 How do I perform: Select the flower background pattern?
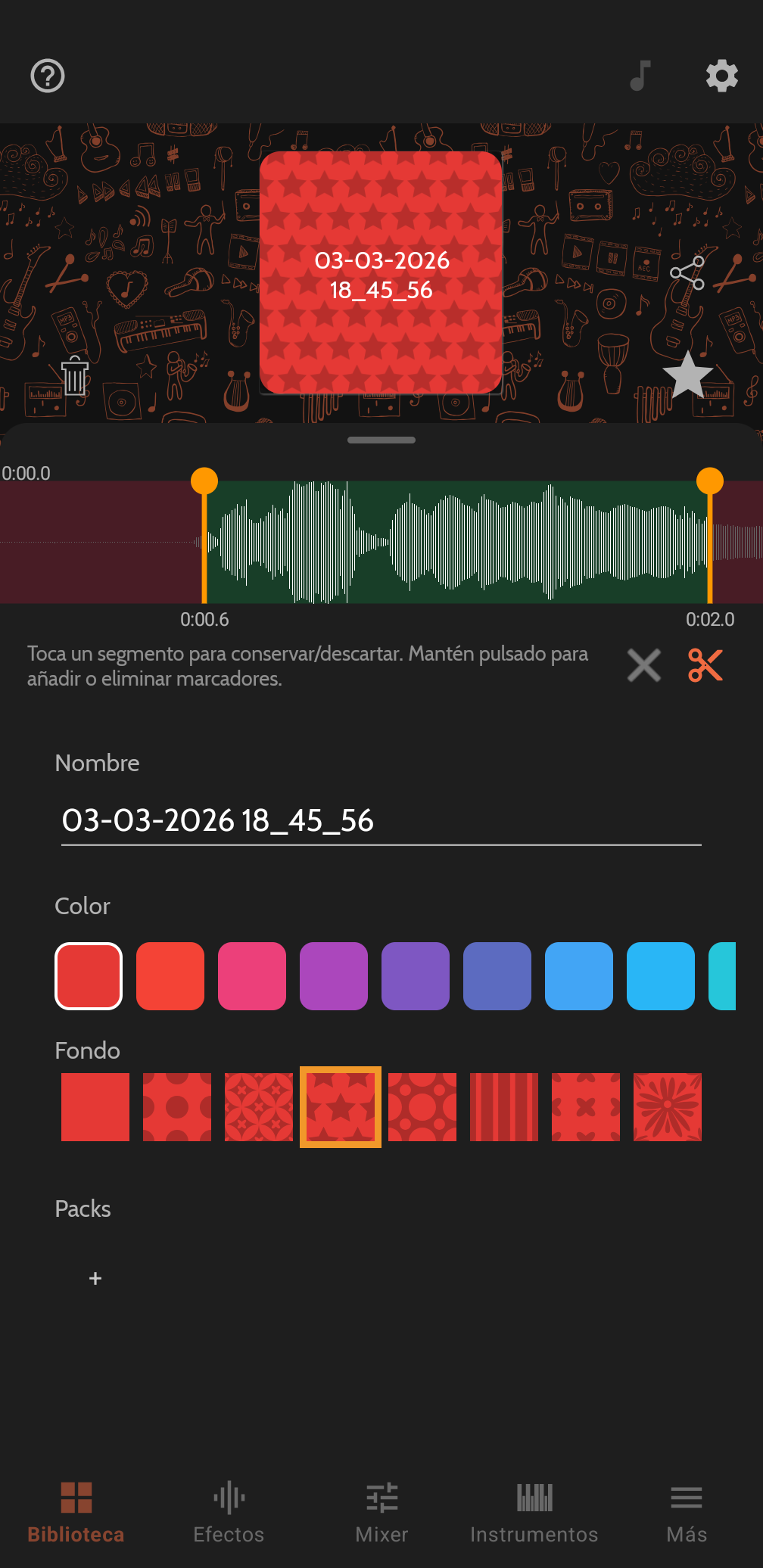[668, 1107]
